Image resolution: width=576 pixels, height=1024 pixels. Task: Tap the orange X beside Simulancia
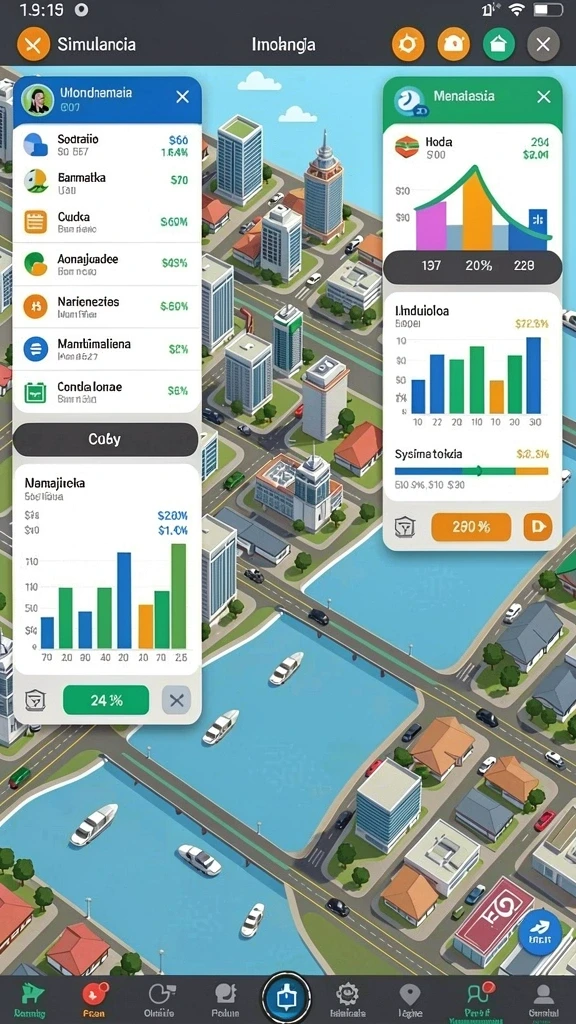(33, 45)
